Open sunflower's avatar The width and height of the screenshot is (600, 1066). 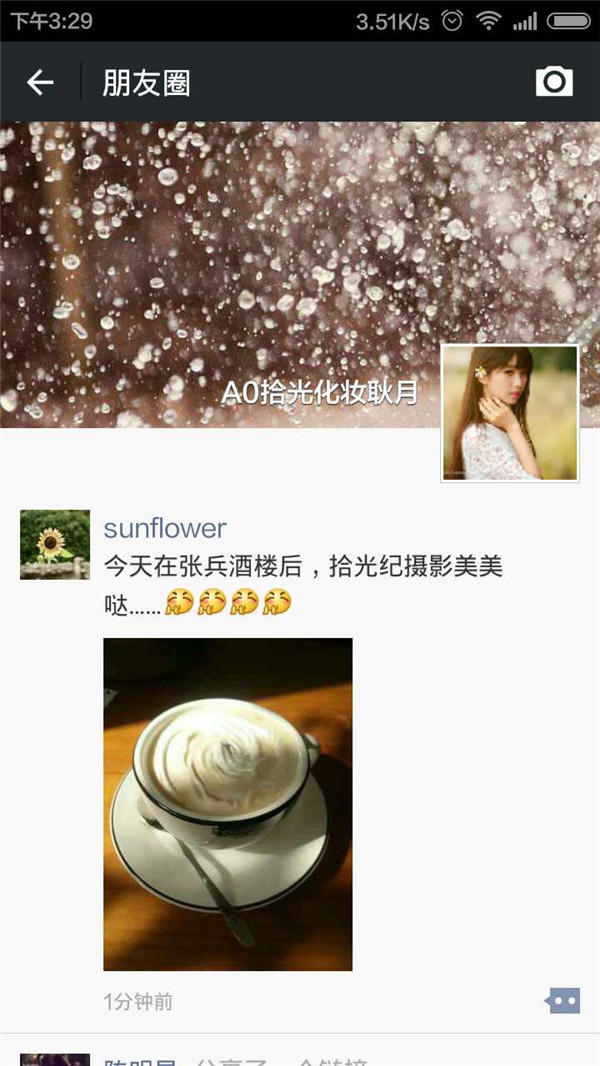click(55, 544)
